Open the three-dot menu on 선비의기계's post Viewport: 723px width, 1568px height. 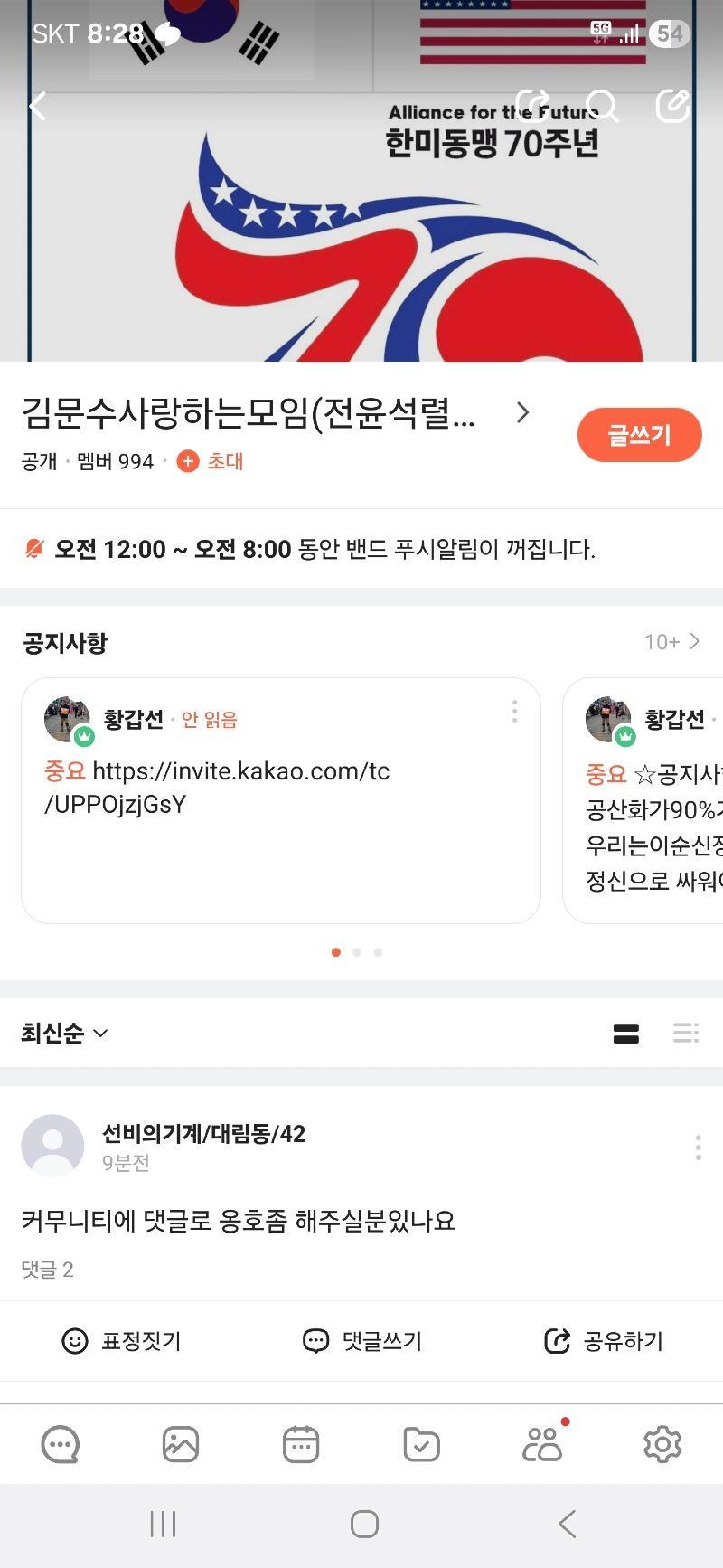tap(698, 1148)
